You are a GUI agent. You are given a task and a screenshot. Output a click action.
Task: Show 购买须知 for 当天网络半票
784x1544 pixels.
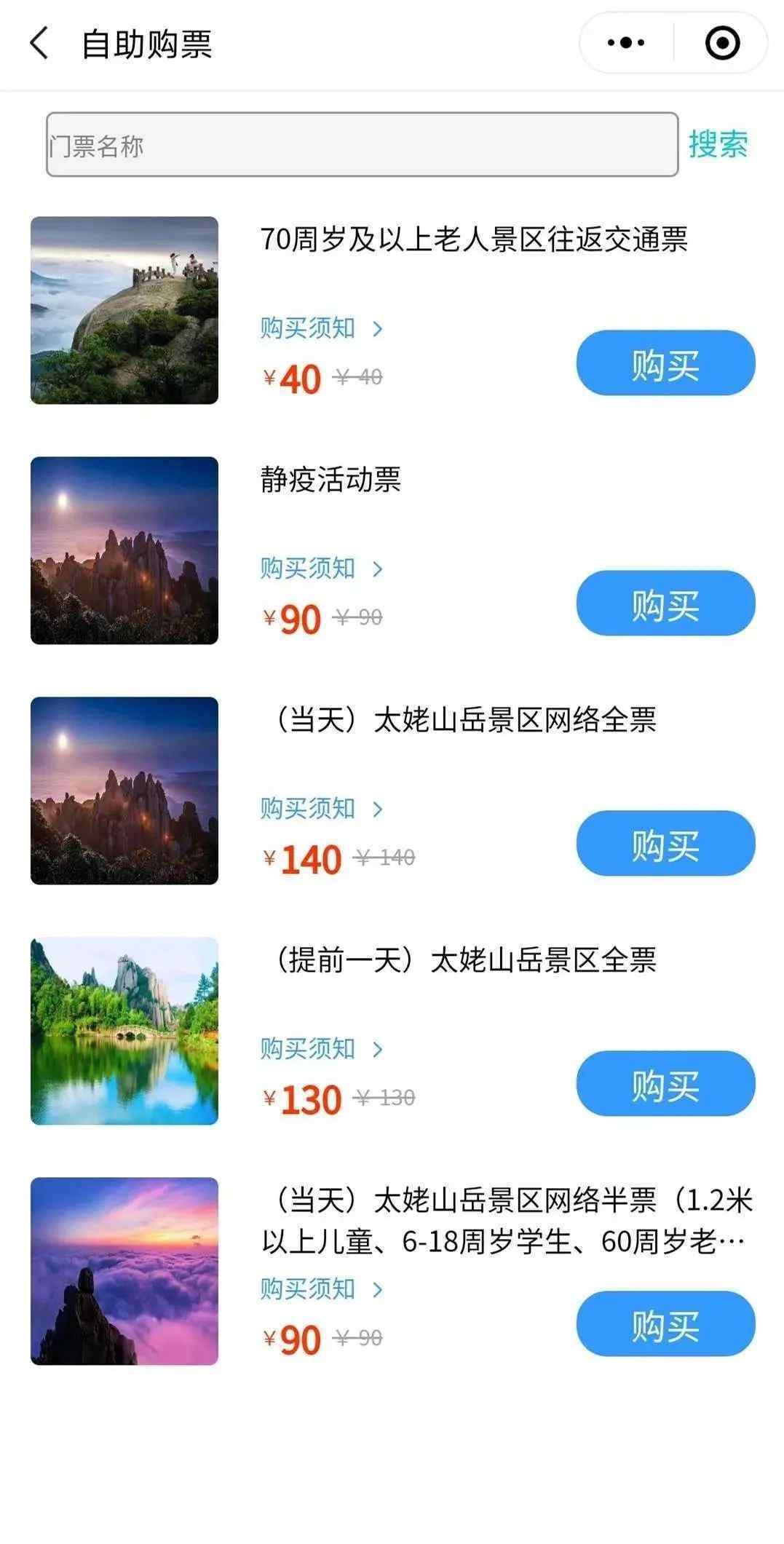click(320, 1289)
